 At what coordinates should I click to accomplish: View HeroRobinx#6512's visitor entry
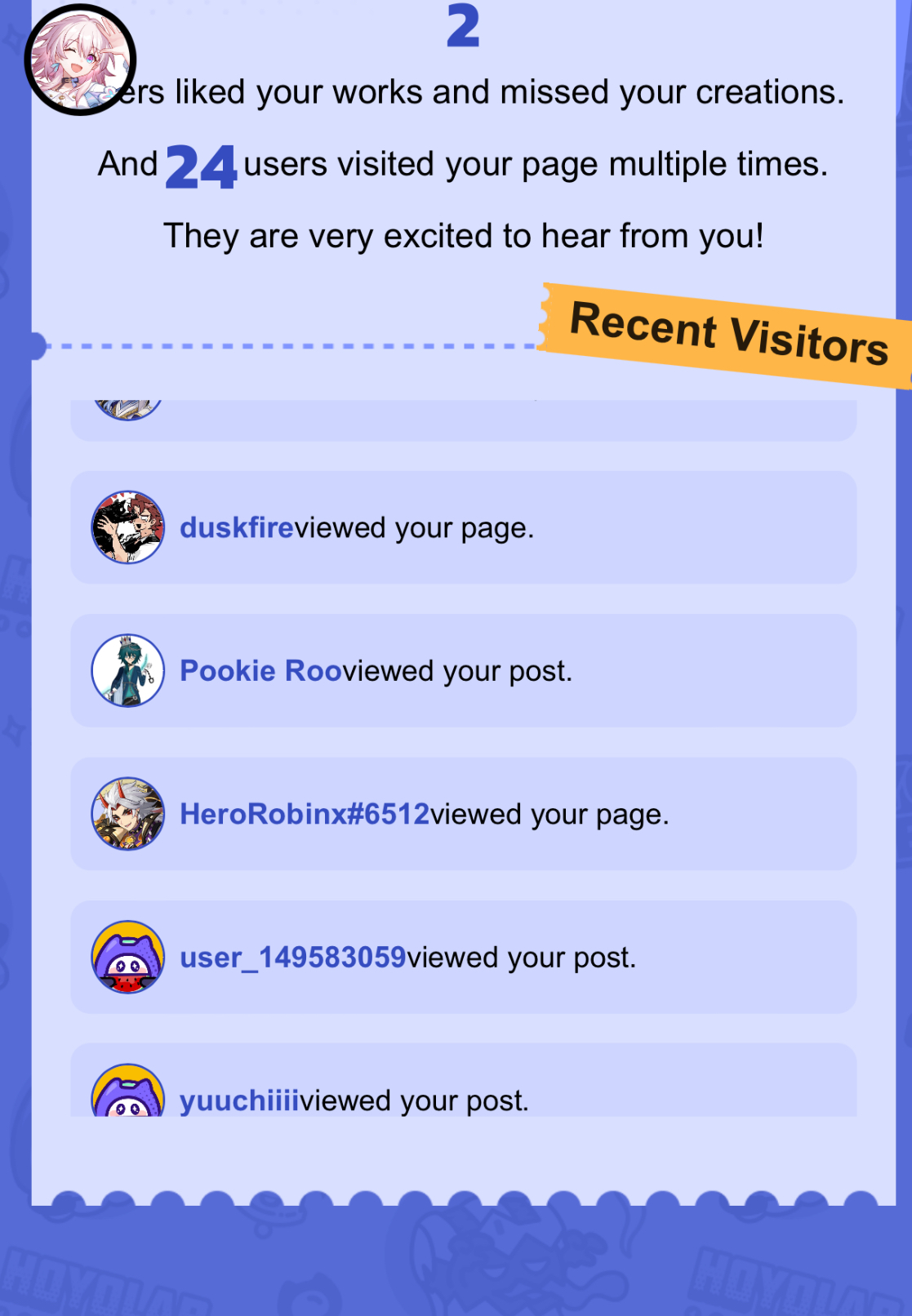[462, 814]
